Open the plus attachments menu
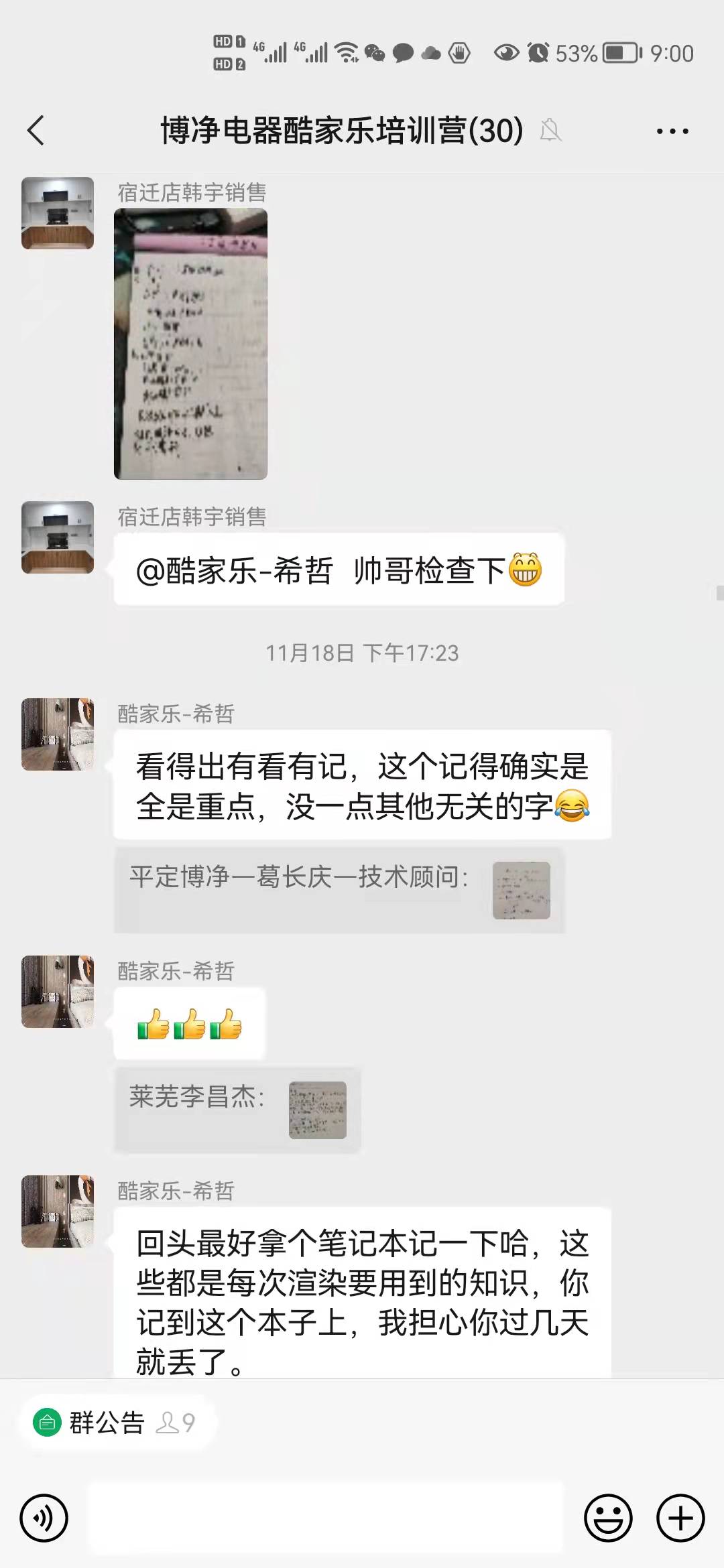This screenshot has width=724, height=1568. (680, 1518)
